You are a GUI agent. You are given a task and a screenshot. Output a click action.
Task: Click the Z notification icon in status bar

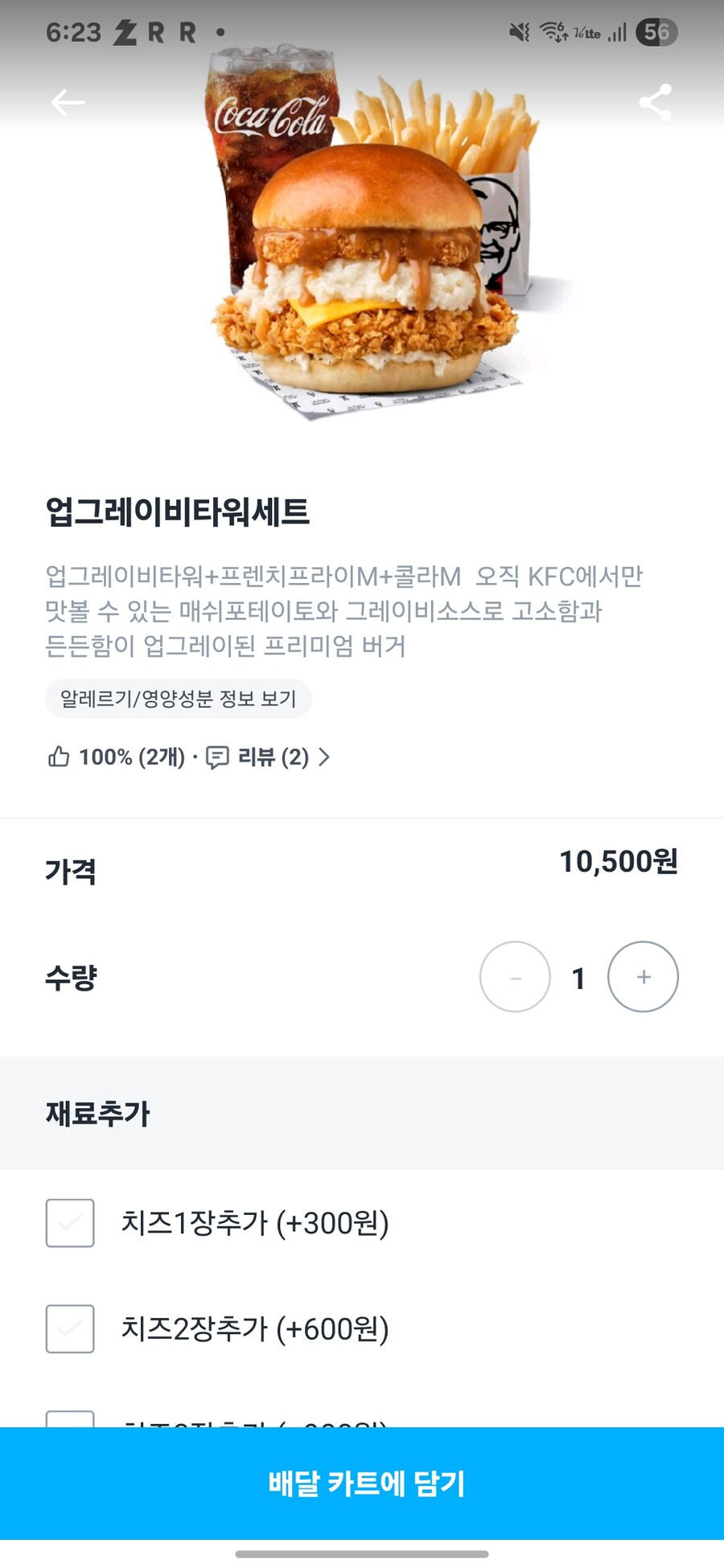point(125,32)
